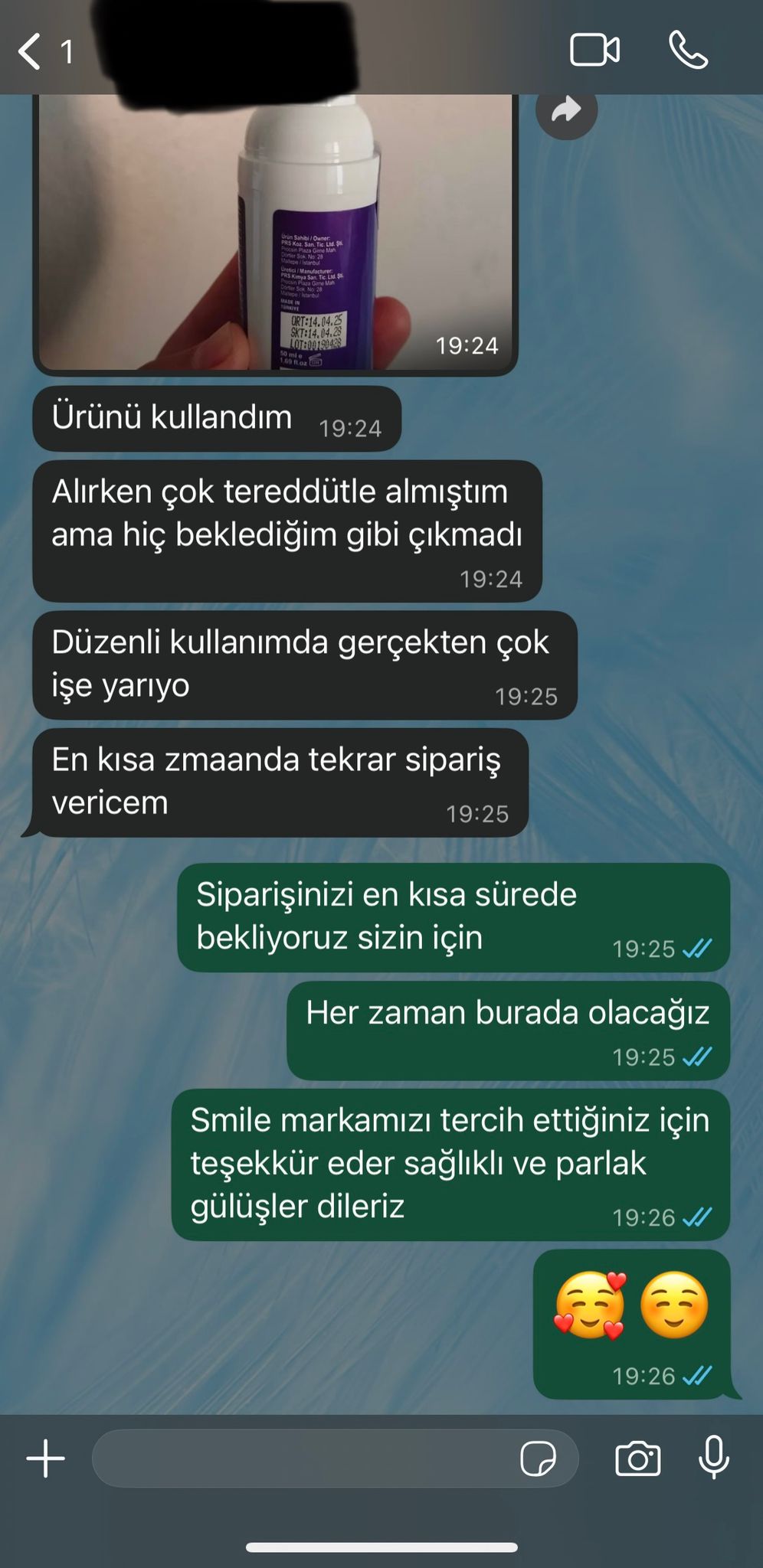Tap the message input field
The height and width of the screenshot is (1568, 763).
pyautogui.click(x=303, y=1458)
